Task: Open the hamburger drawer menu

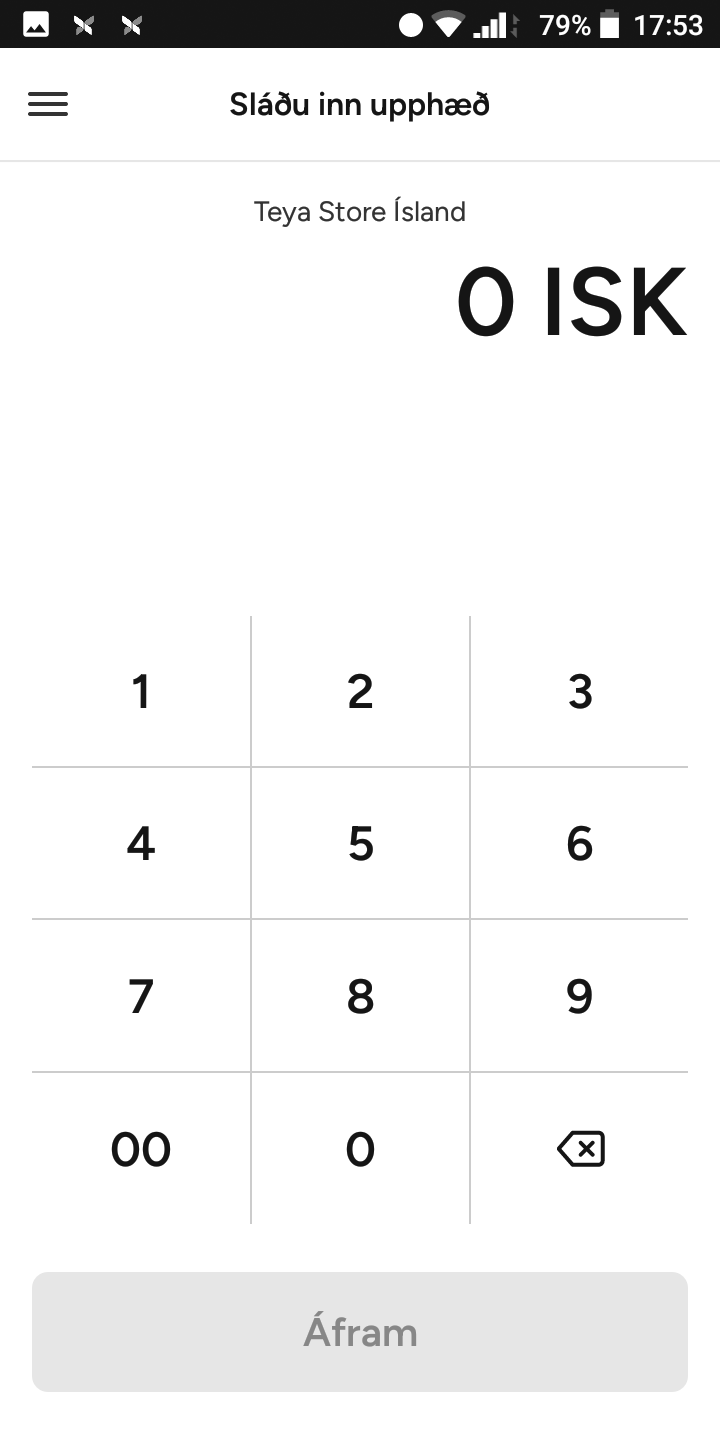Action: [x=47, y=104]
